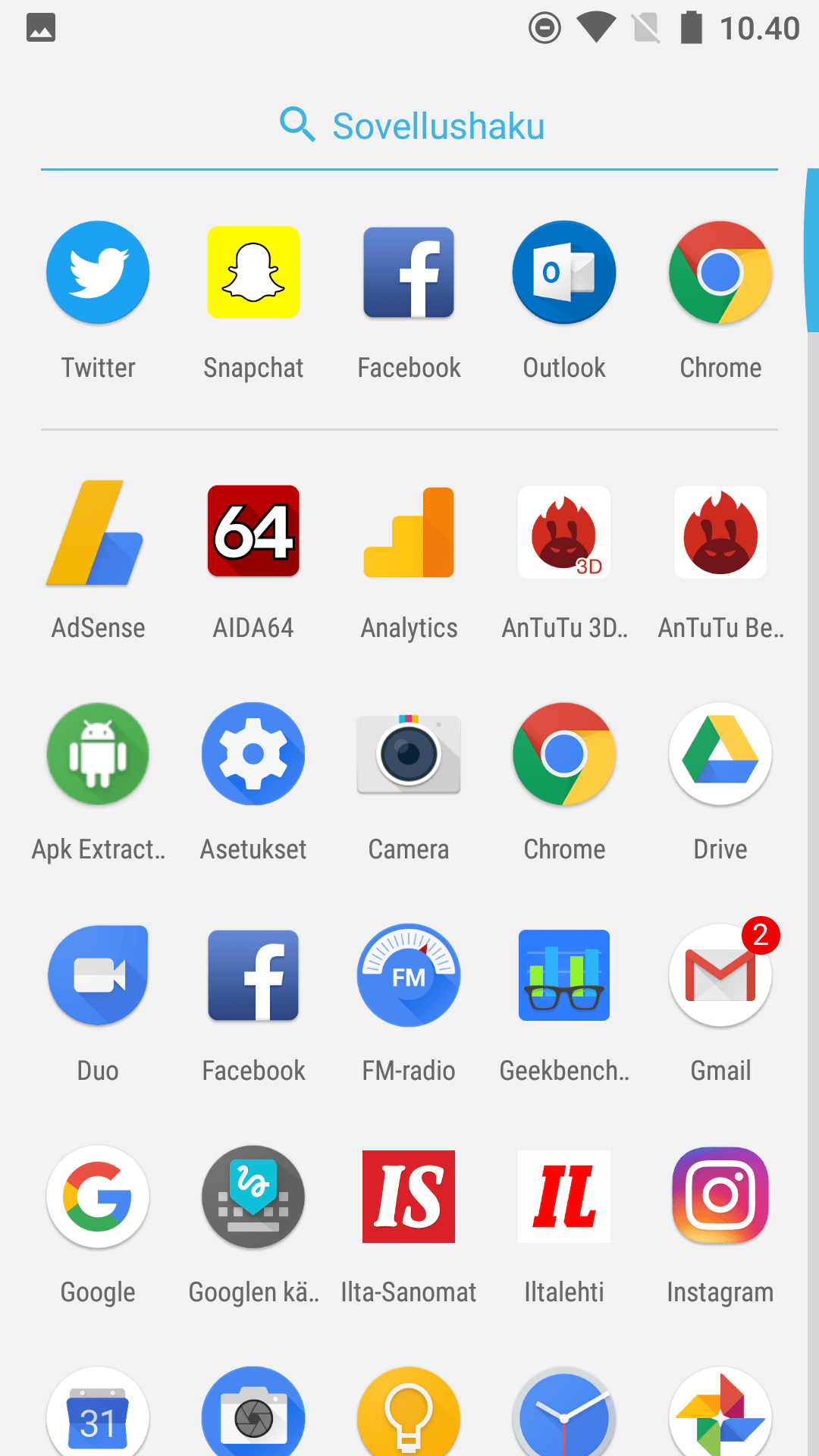Open Asetukset settings
This screenshot has width=819, height=1456.
tap(253, 755)
